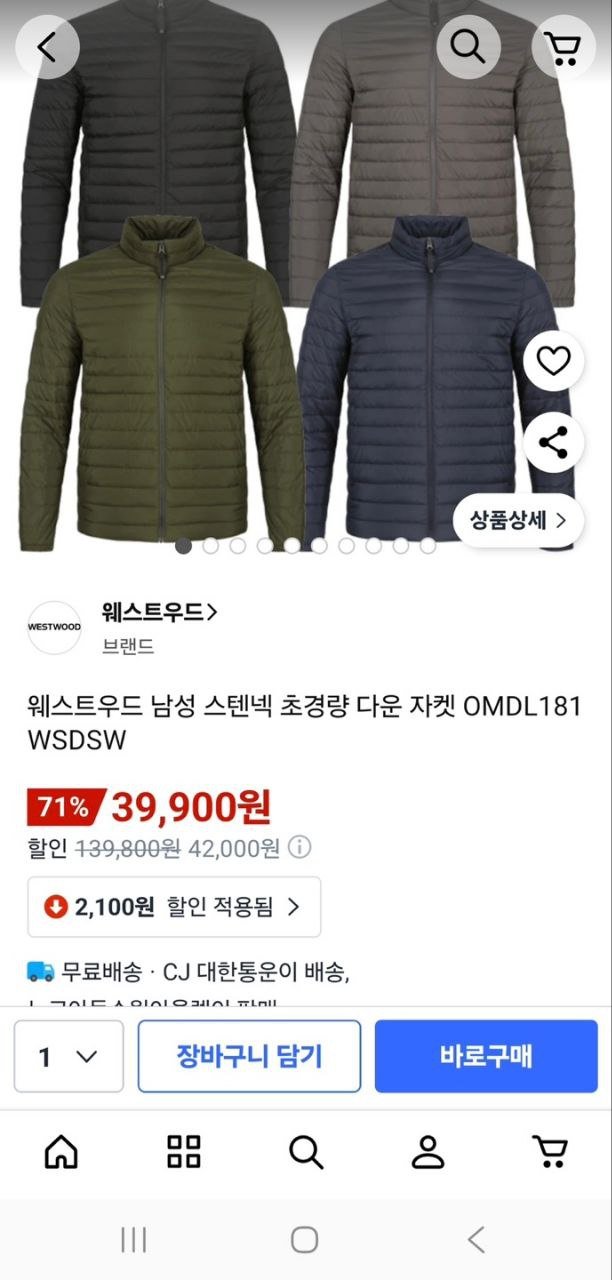Open the my account profile tab
Image resolution: width=612 pixels, height=1280 pixels.
coord(428,1152)
